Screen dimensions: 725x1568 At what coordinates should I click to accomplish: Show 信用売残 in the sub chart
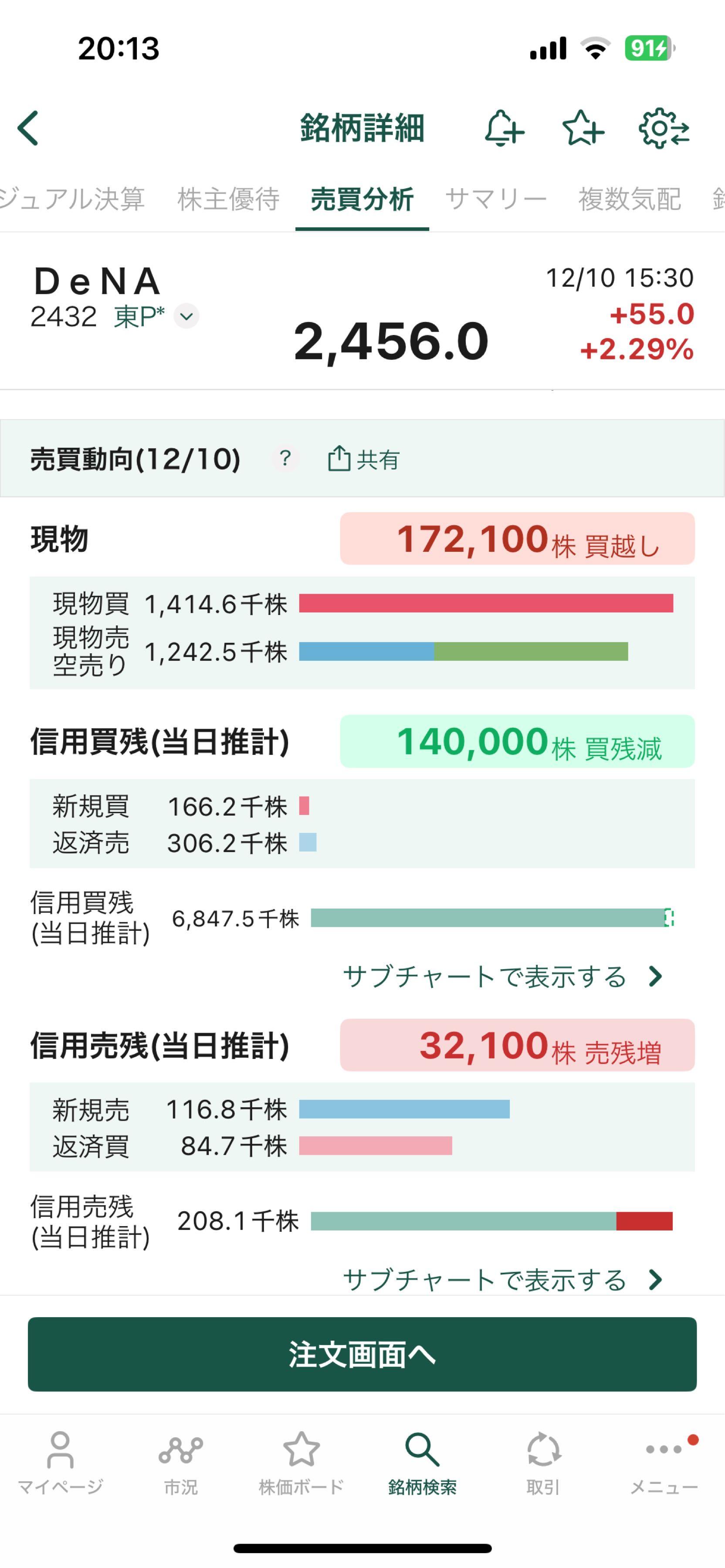502,1280
